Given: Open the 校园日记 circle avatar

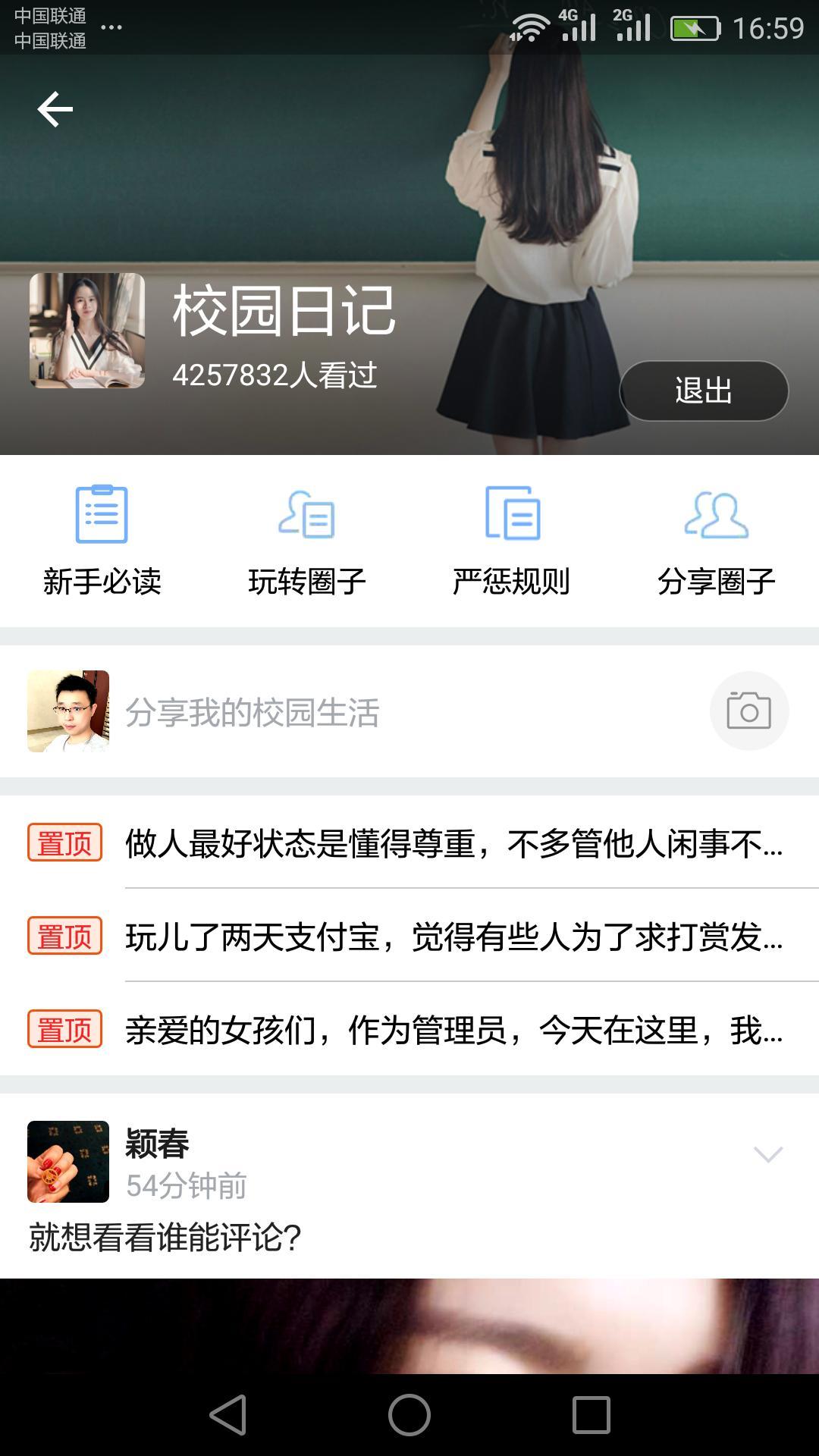Looking at the screenshot, I should 87,331.
